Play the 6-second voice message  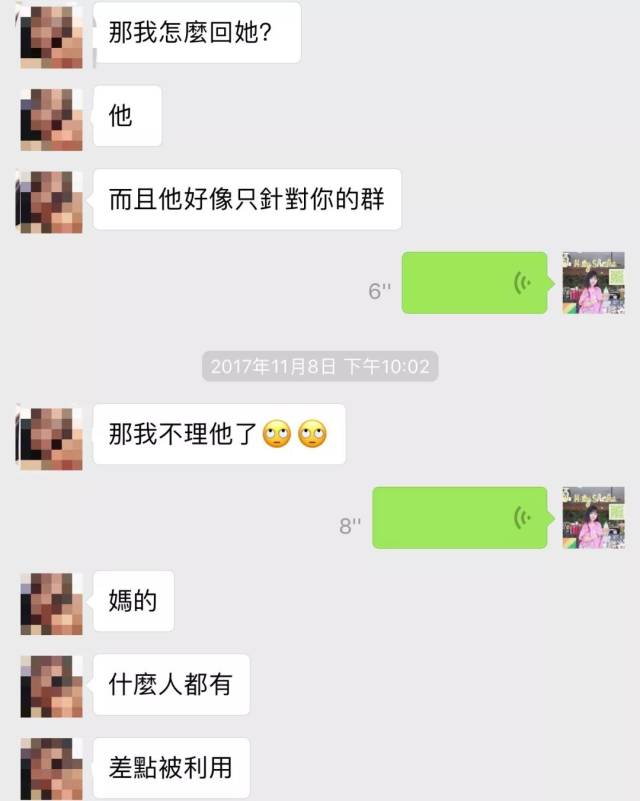pyautogui.click(x=474, y=283)
